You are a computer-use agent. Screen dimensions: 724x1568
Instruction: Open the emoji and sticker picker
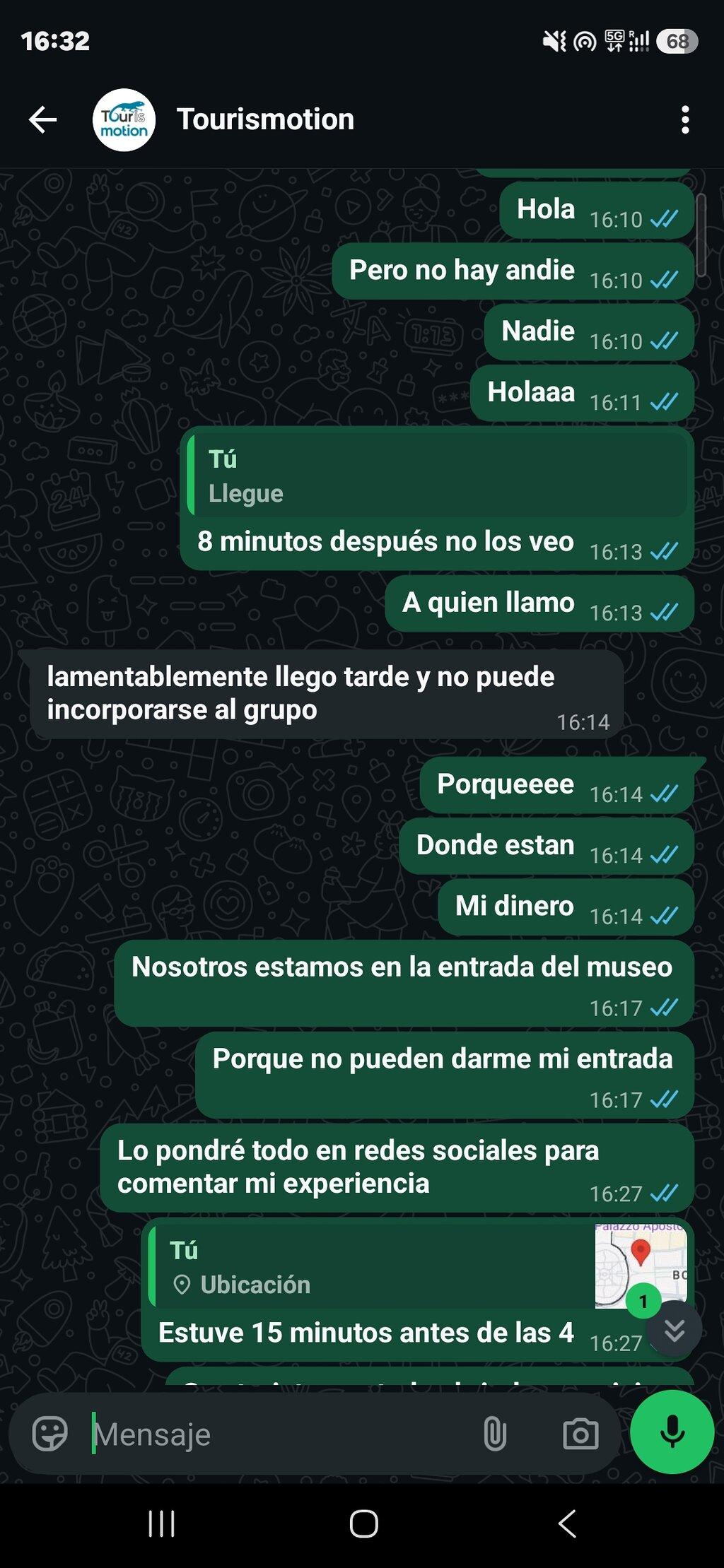[50, 1434]
